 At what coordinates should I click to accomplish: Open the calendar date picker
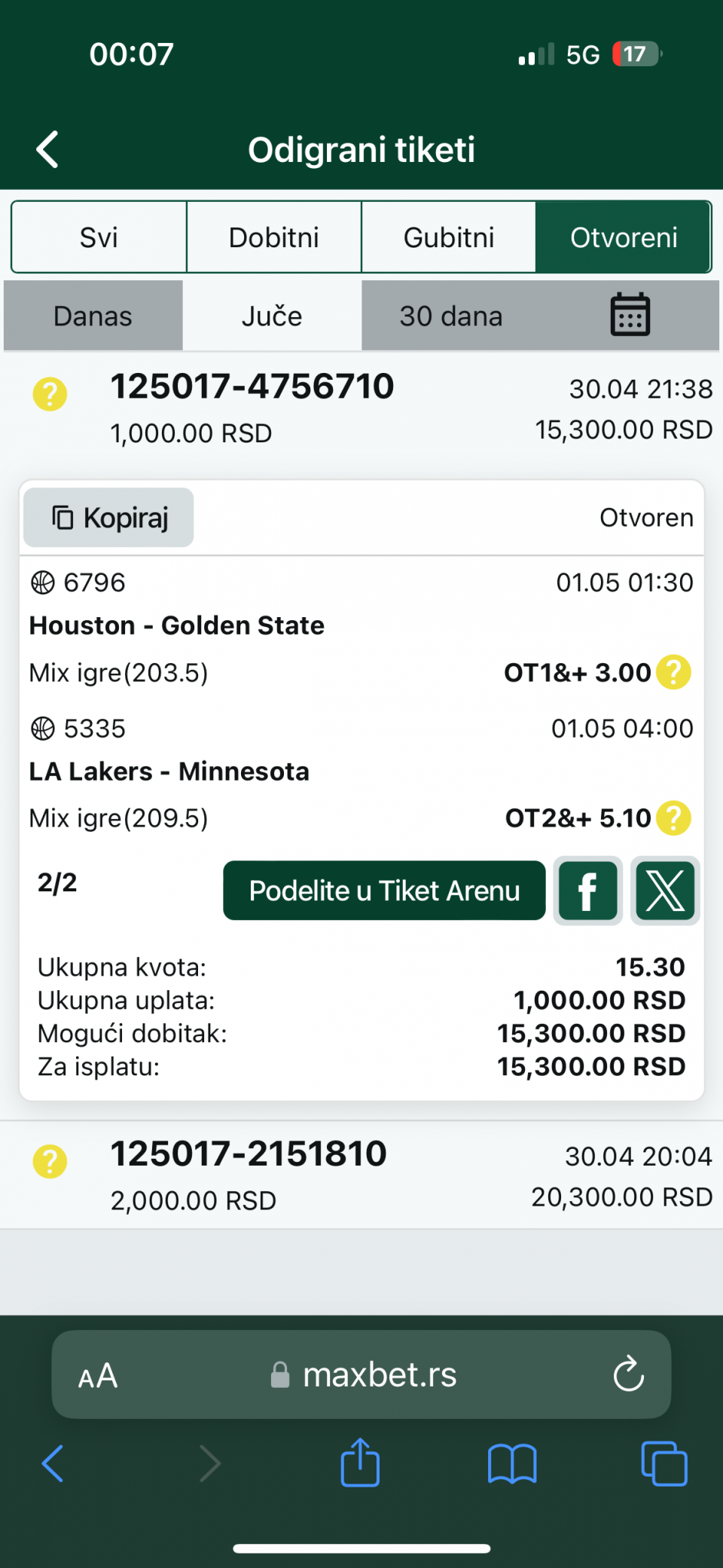click(630, 315)
